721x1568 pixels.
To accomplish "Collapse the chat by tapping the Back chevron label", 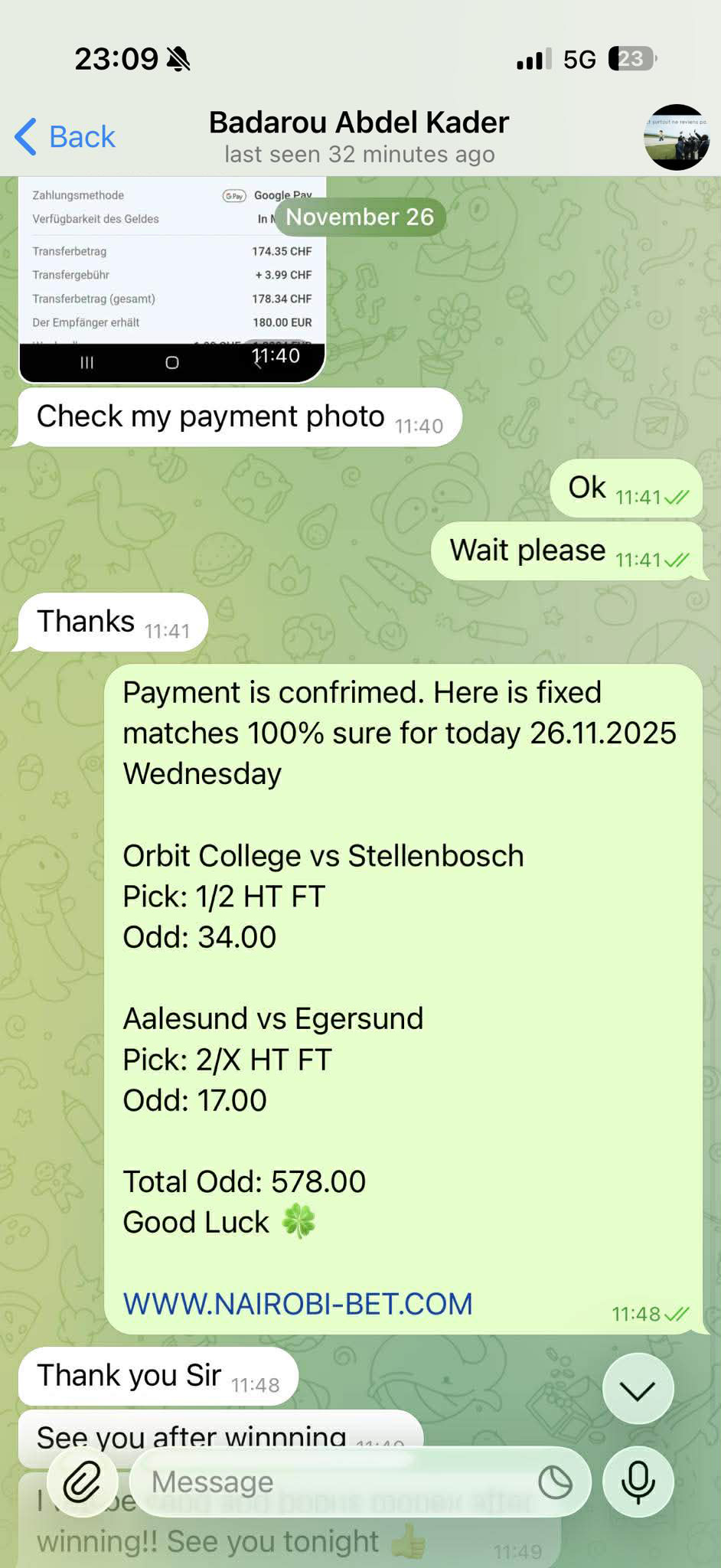I will click(82, 136).
